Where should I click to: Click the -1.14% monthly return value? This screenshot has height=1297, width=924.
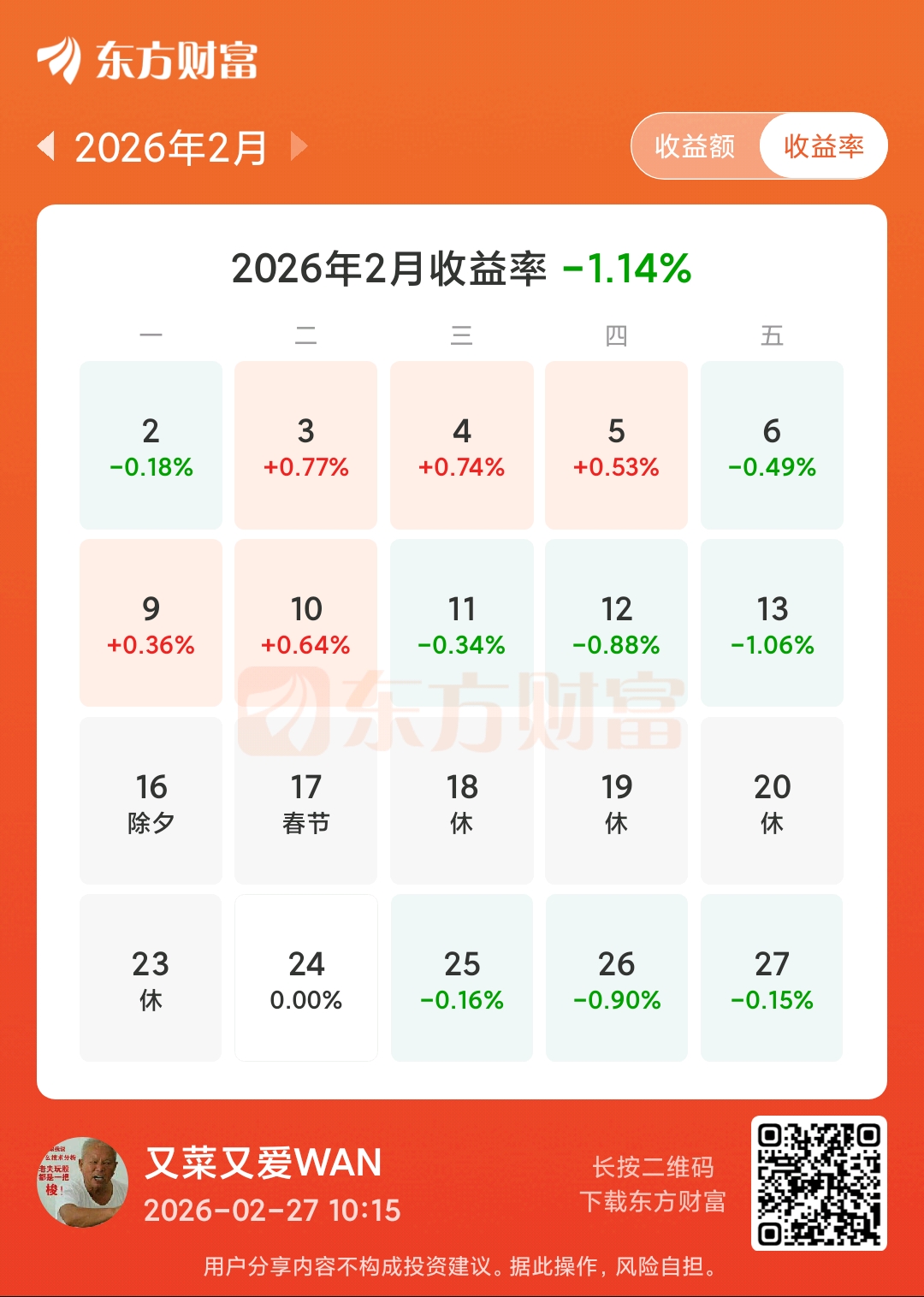[633, 269]
